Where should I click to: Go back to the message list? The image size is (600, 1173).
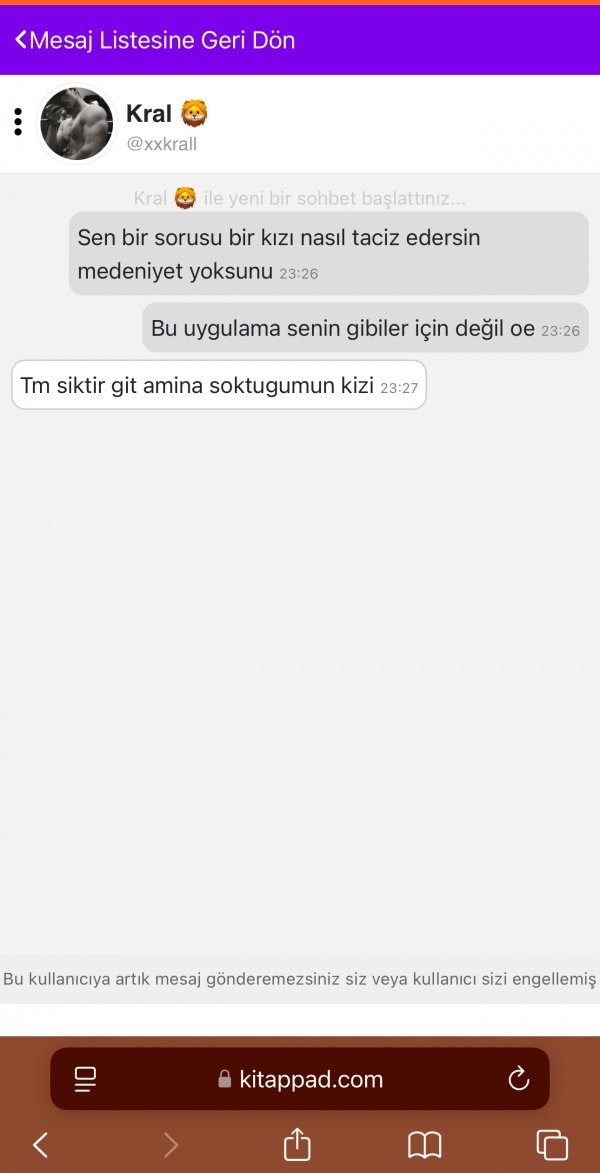pyautogui.click(x=155, y=41)
